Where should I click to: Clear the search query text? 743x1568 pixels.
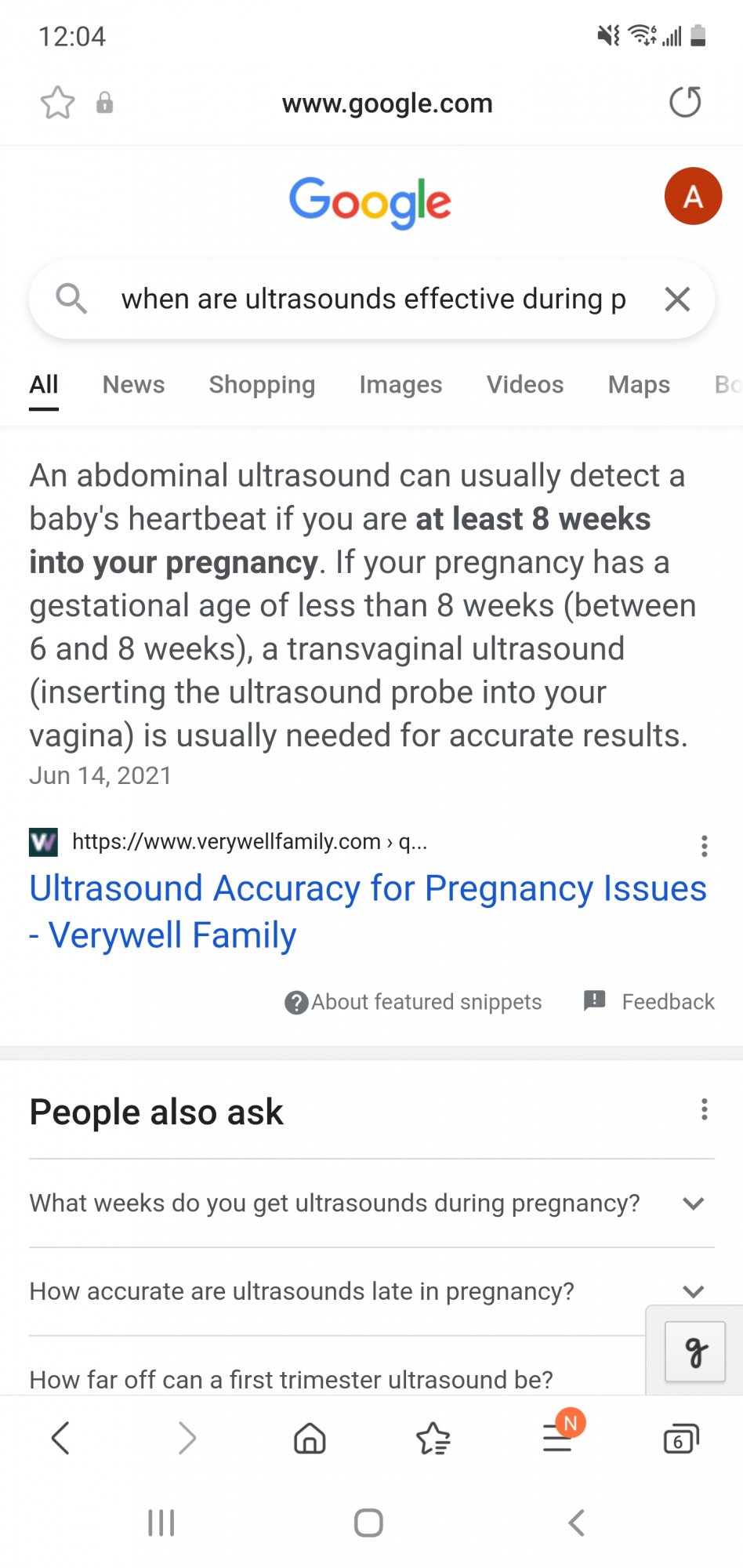[677, 299]
